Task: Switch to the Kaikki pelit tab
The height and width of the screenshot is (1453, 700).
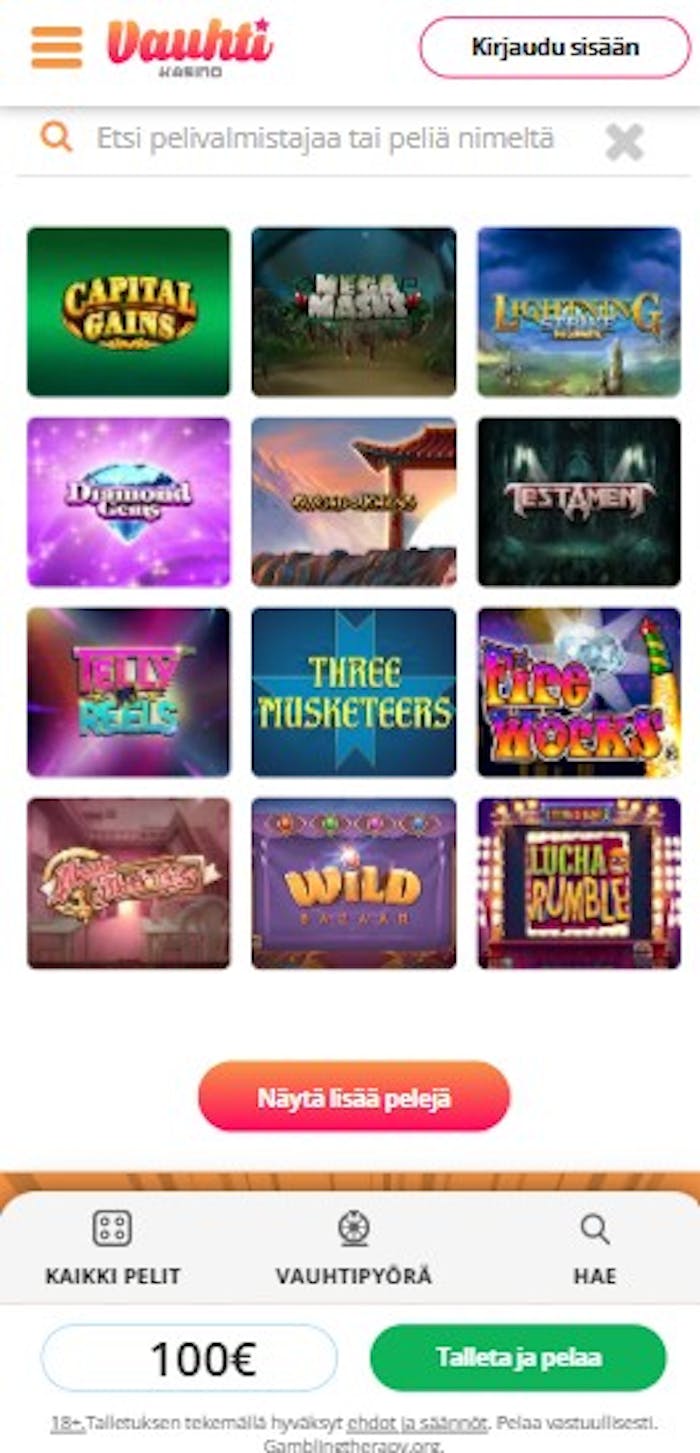Action: [113, 1248]
